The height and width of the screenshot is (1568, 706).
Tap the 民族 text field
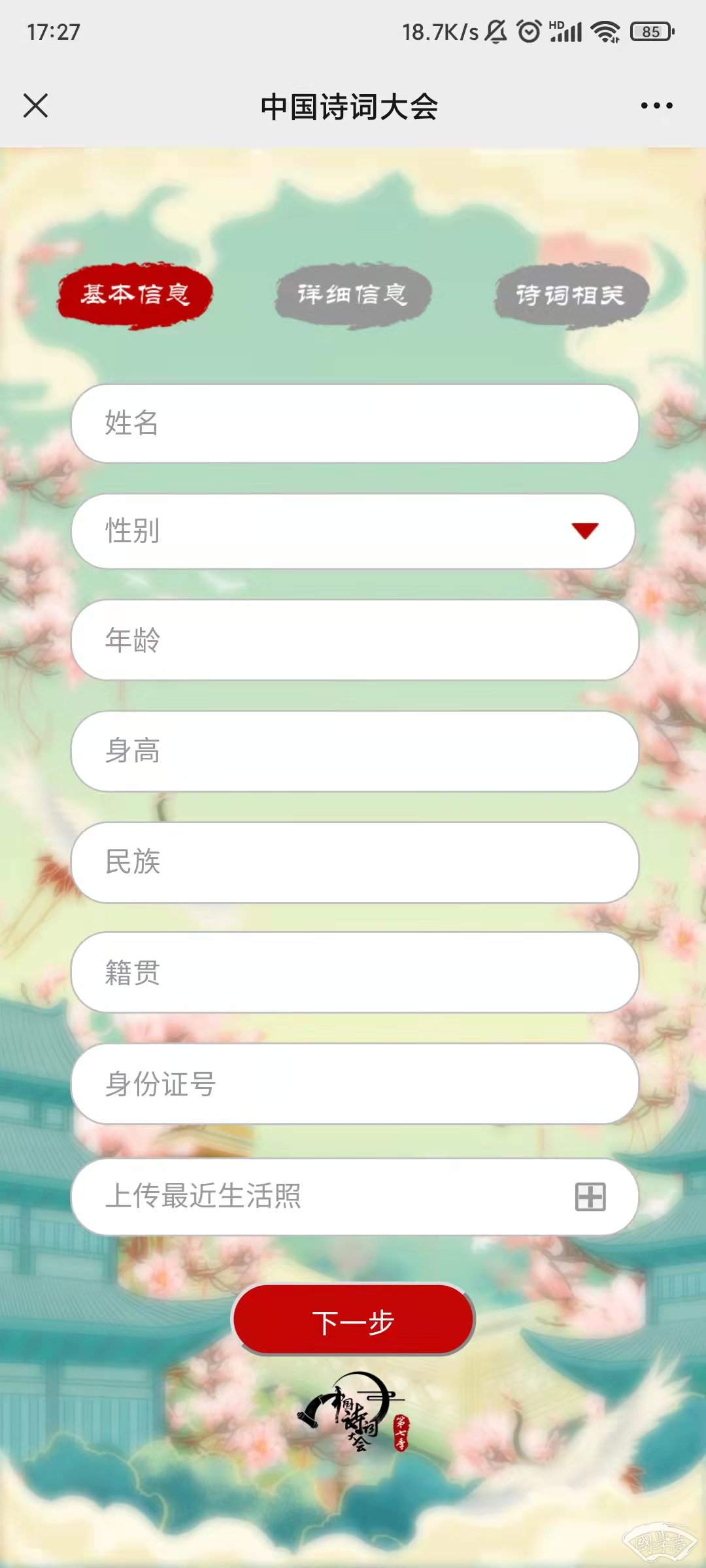click(x=354, y=862)
